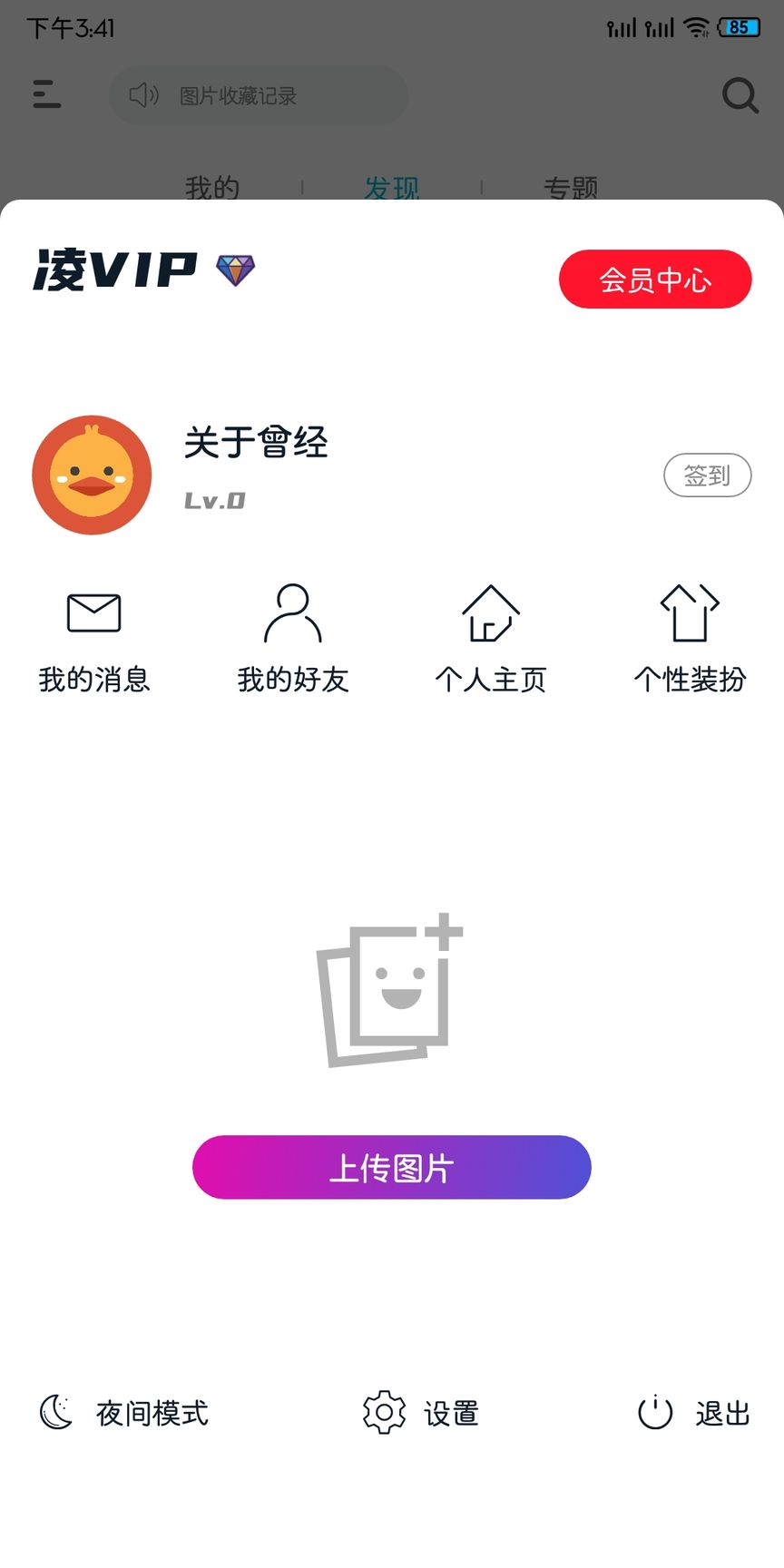The height and width of the screenshot is (1568, 784).
Task: Open 我的消息 messages
Action: [x=94, y=639]
